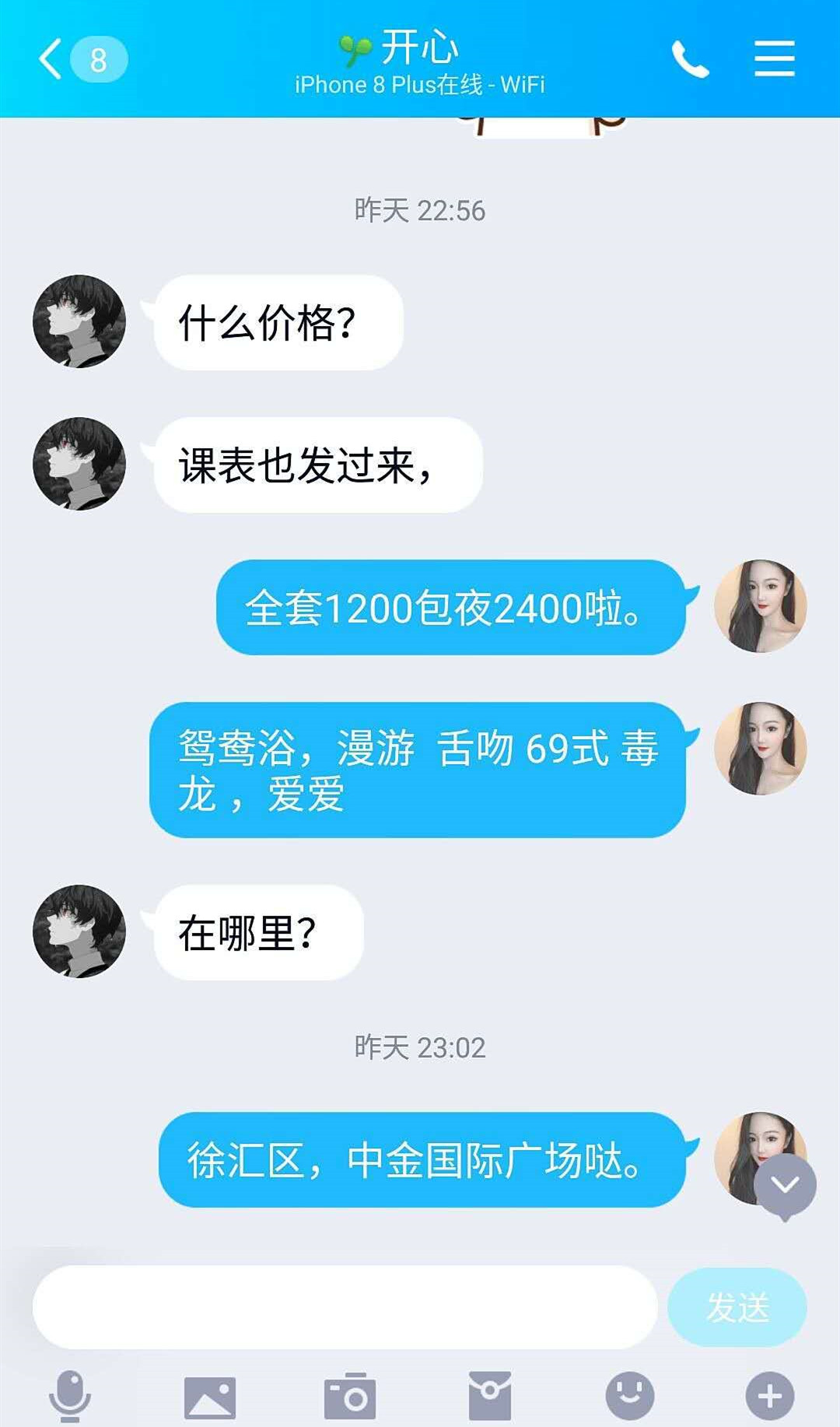Open the camera icon to take a photo

click(350, 1394)
